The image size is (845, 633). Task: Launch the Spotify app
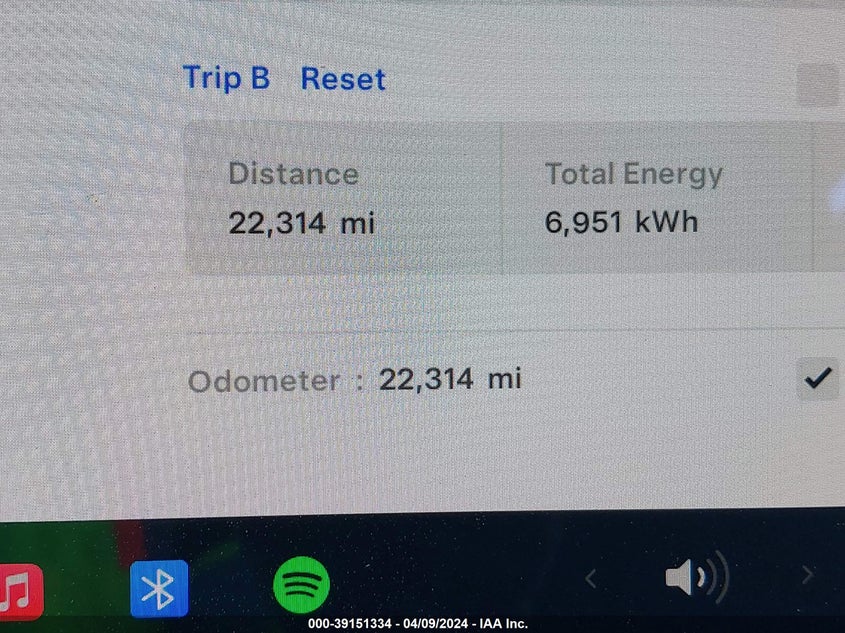(x=301, y=585)
